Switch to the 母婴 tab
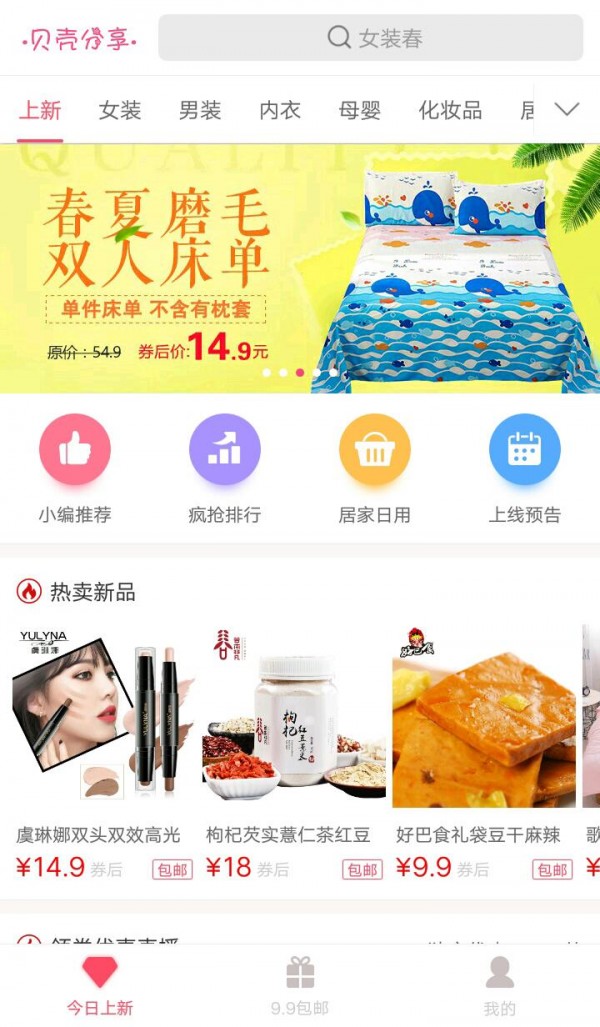The height and width of the screenshot is (1027, 600). (360, 110)
